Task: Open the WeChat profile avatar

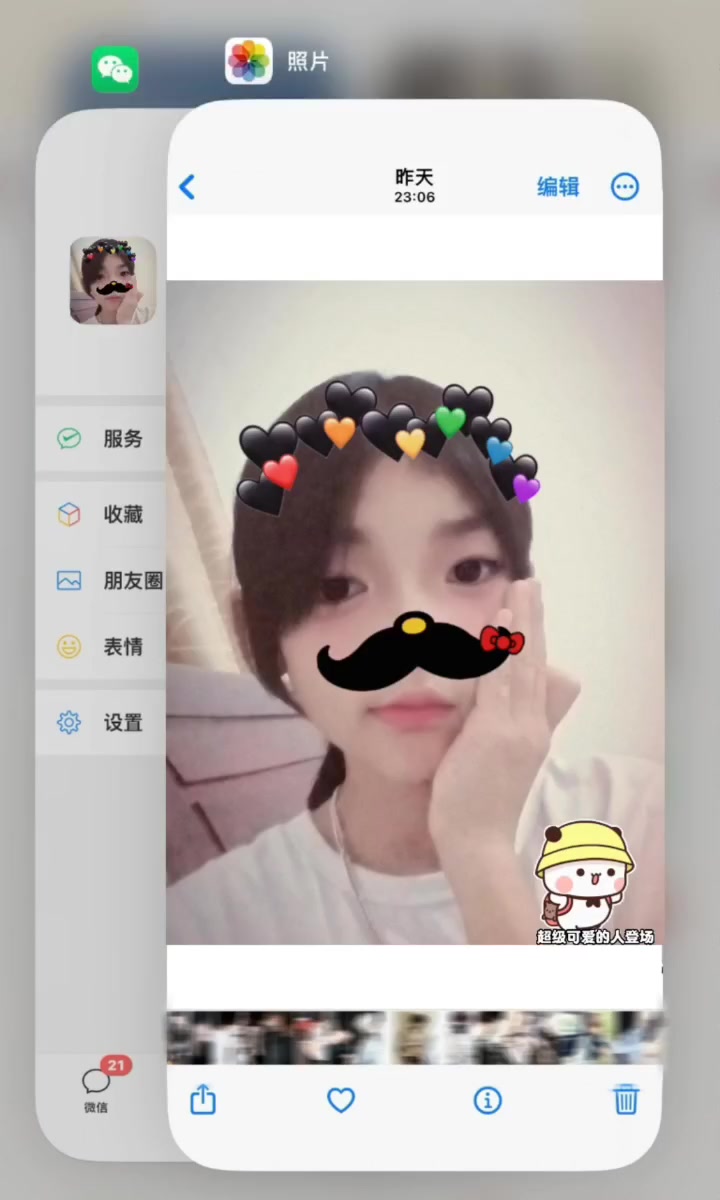Action: point(113,280)
